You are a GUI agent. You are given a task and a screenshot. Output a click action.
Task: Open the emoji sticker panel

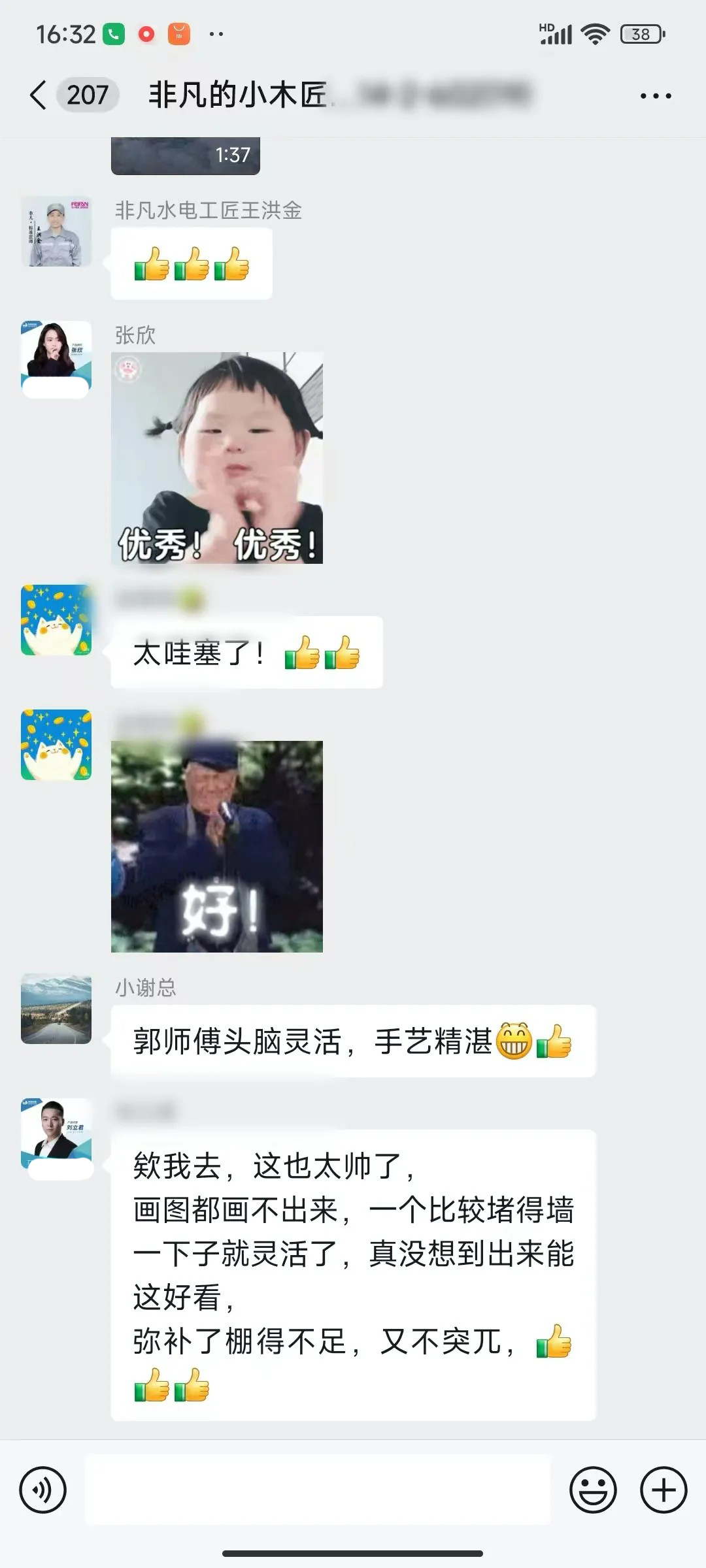pyautogui.click(x=593, y=1490)
